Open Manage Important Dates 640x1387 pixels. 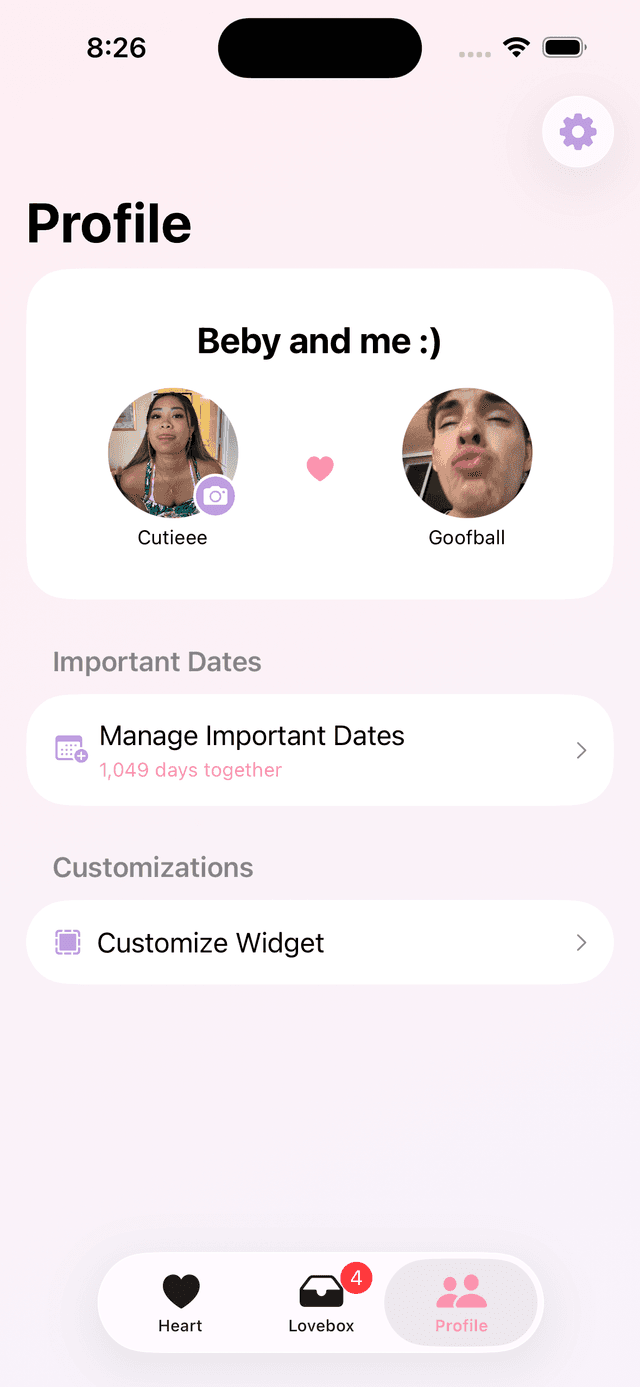point(320,750)
